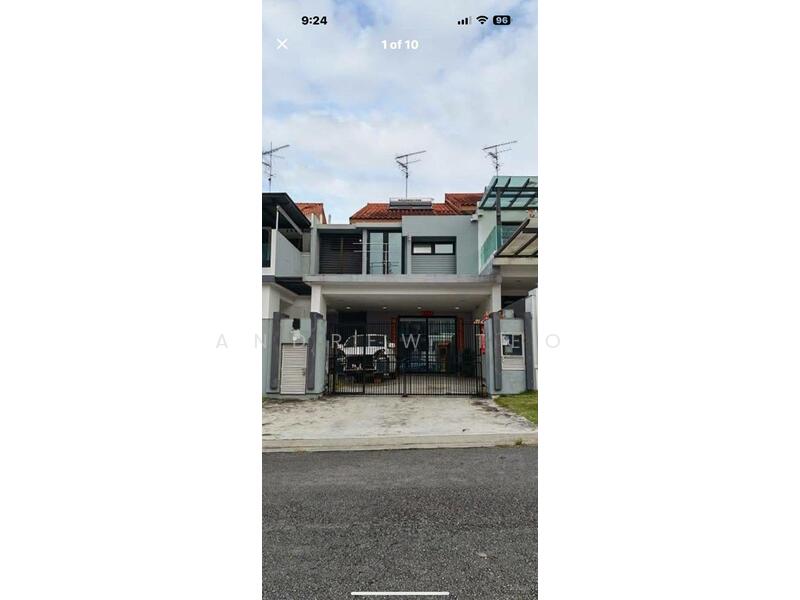This screenshot has height=600, width=800.
Task: Close the photo viewer
Action: 282,44
